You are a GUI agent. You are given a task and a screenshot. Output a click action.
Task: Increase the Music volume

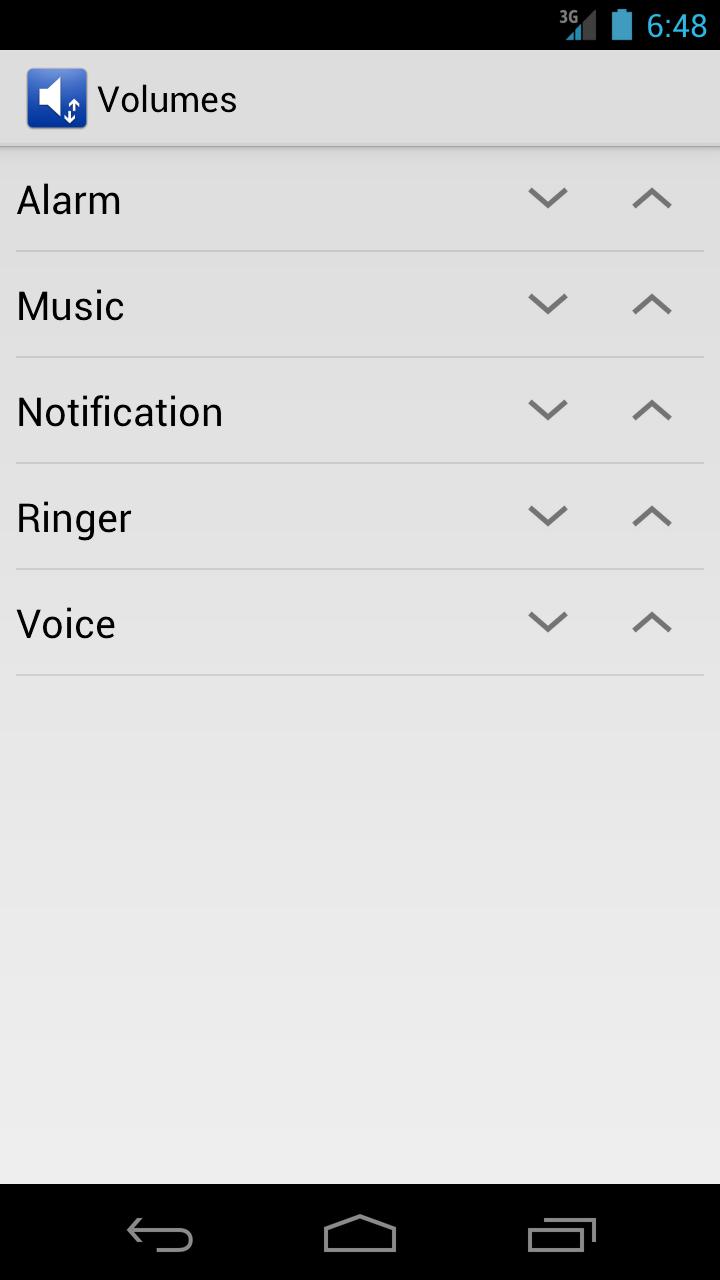click(x=651, y=304)
